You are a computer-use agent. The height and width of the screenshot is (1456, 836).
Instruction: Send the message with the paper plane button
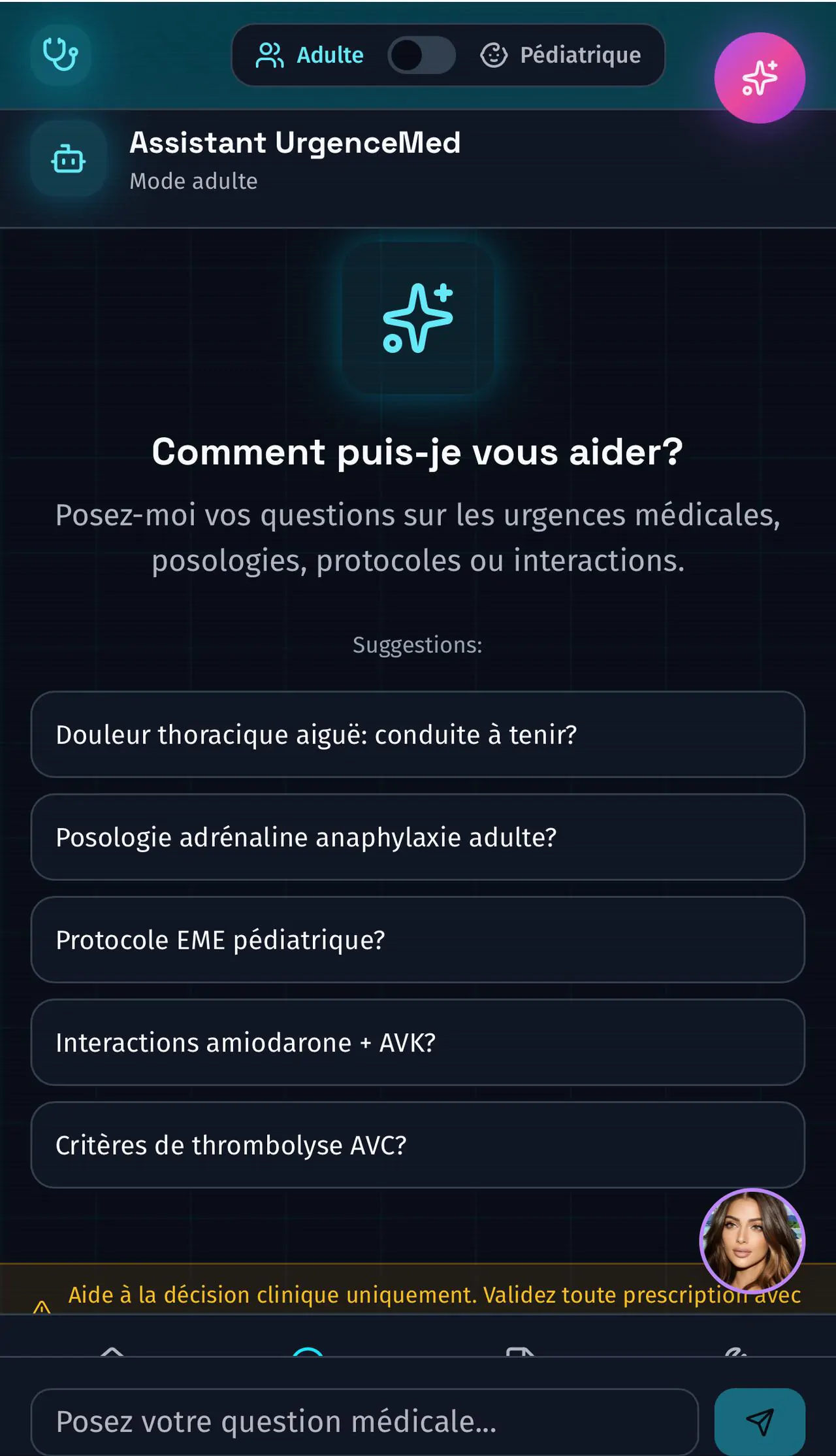pyautogui.click(x=759, y=1421)
